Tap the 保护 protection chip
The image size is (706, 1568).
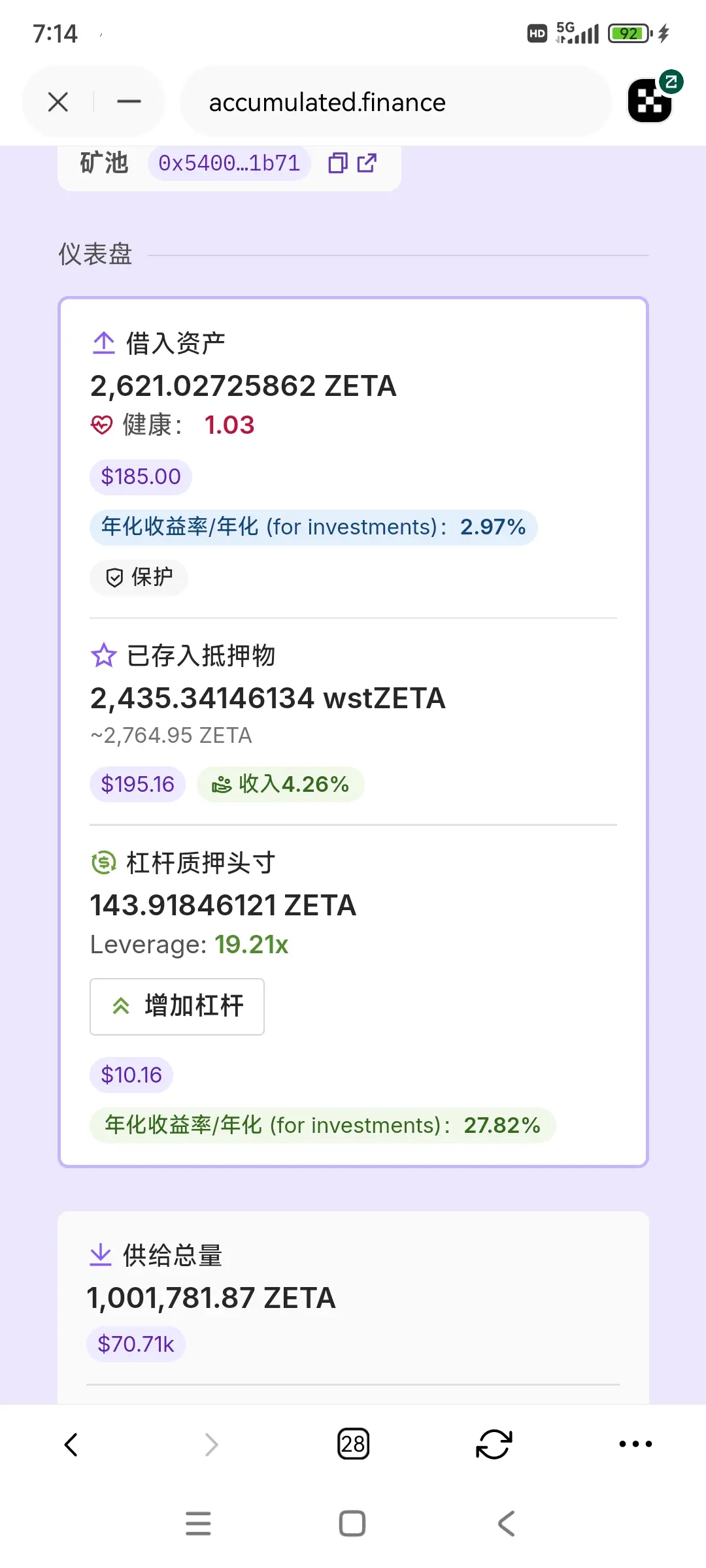pyautogui.click(x=139, y=578)
